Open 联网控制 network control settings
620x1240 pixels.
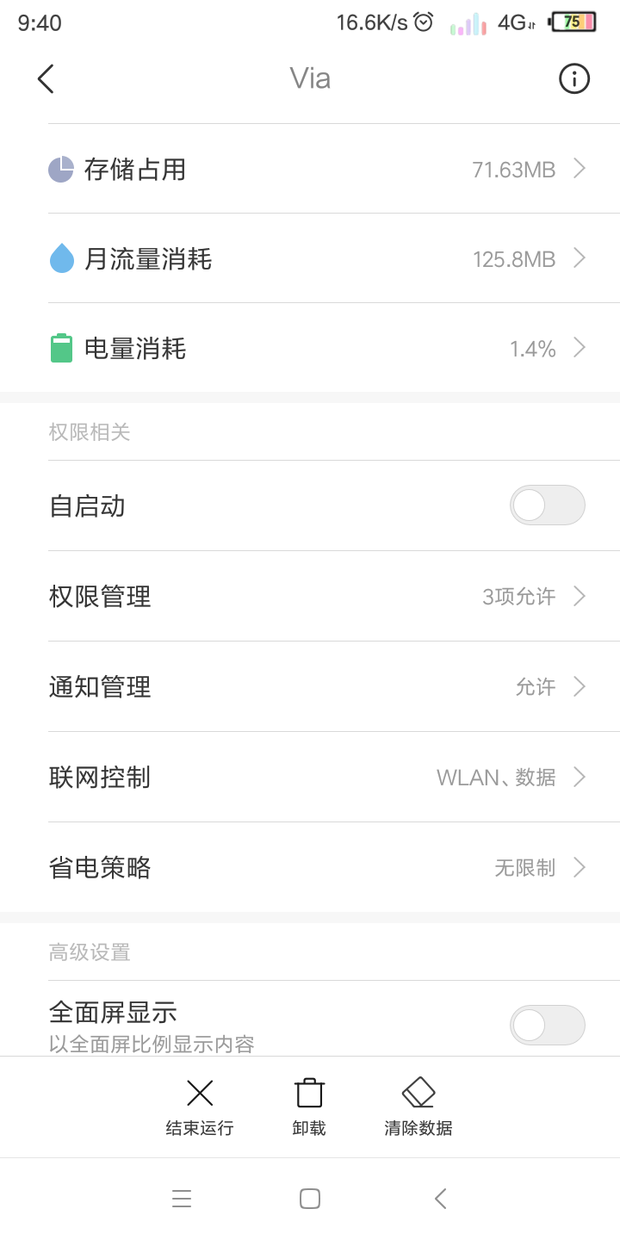(x=310, y=777)
